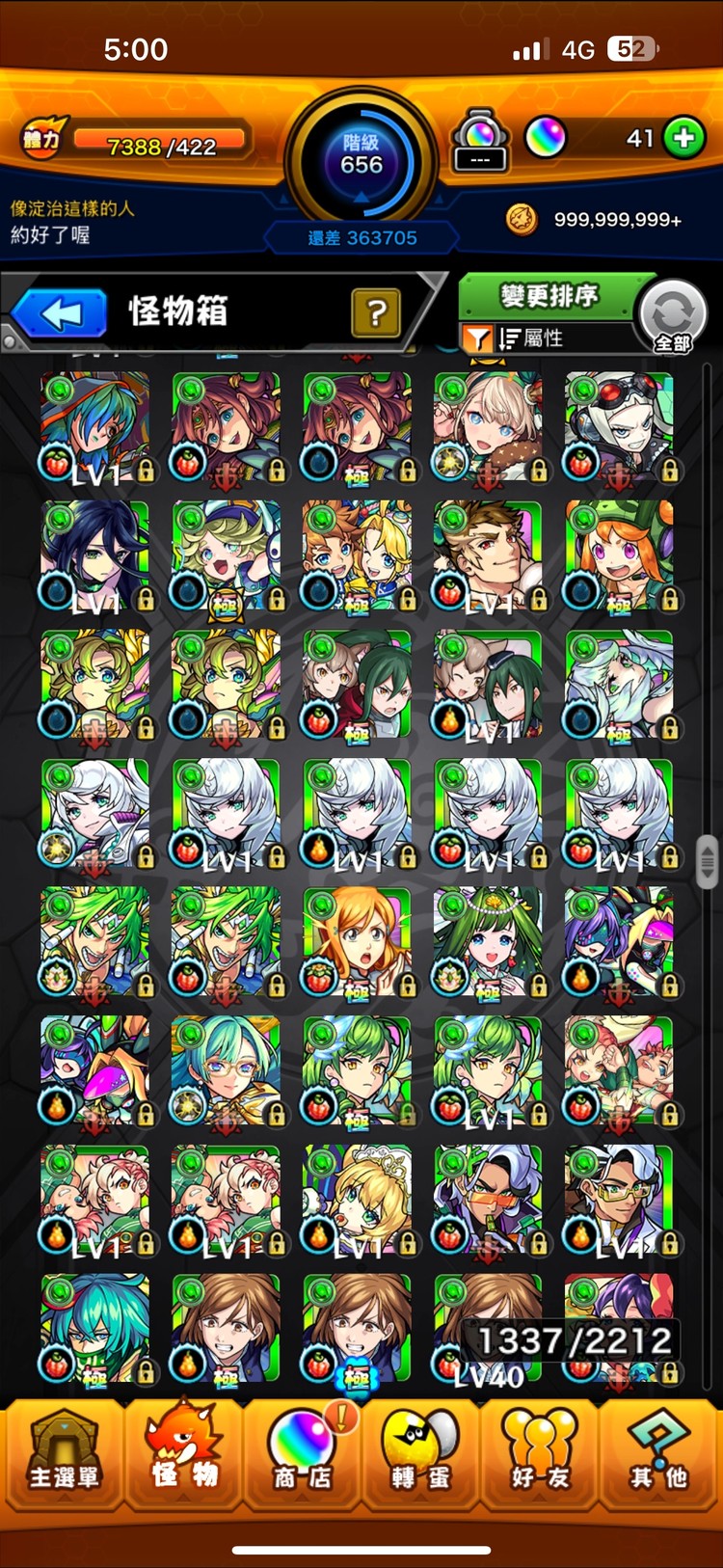Tap the 變更排序 sort button
723x1568 pixels.
(548, 295)
